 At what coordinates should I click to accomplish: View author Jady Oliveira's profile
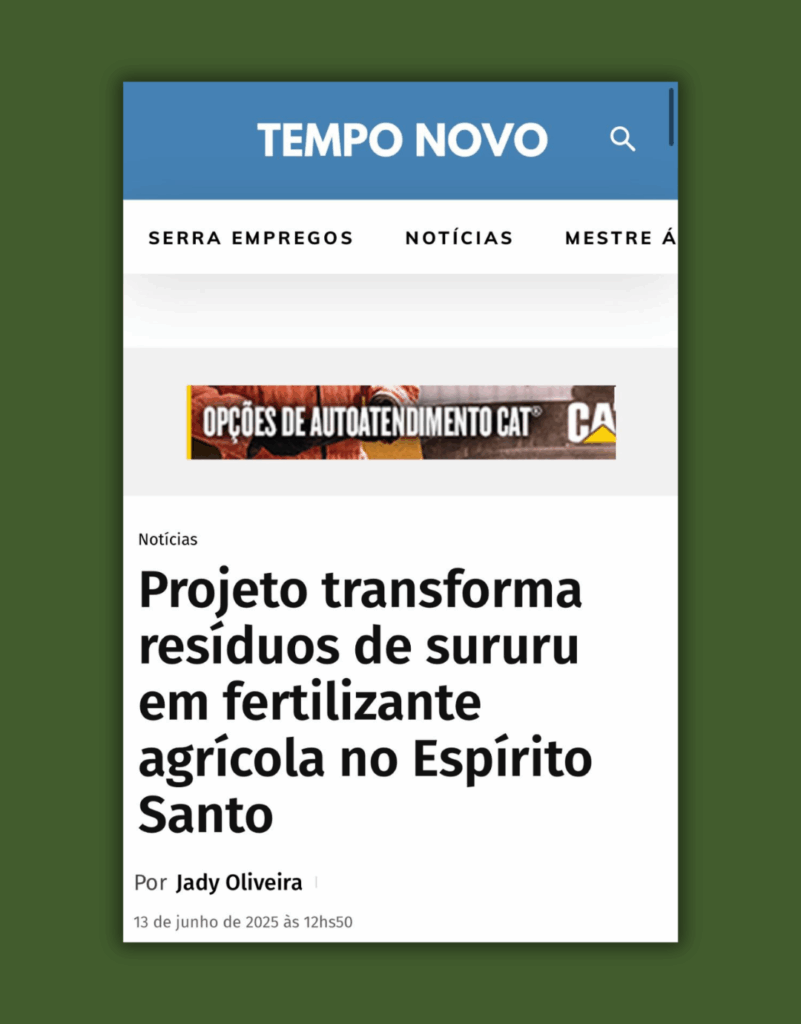point(239,883)
